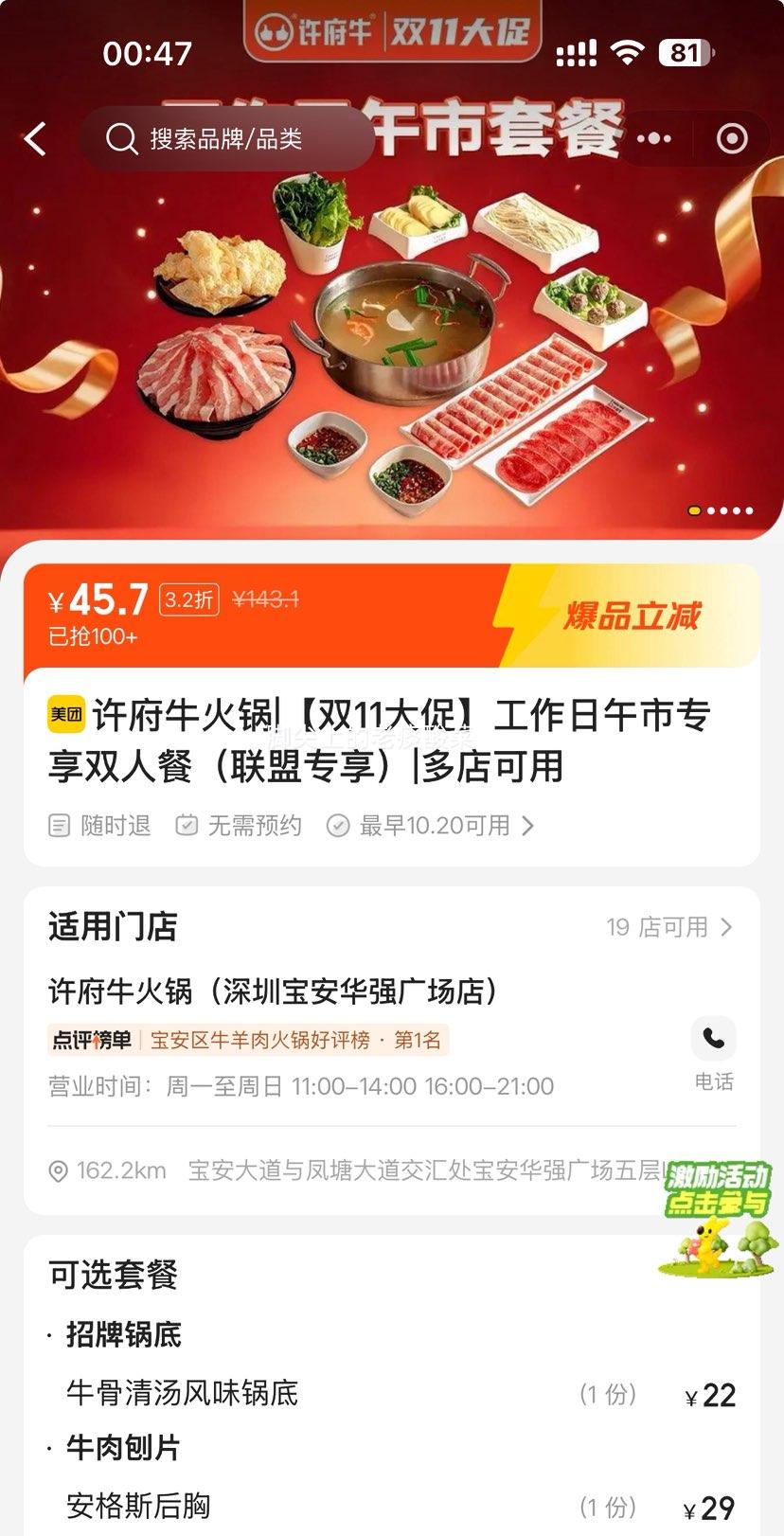784x1536 pixels.
Task: Open the 激励活动 点击参与 floating promo
Action: 717,1218
